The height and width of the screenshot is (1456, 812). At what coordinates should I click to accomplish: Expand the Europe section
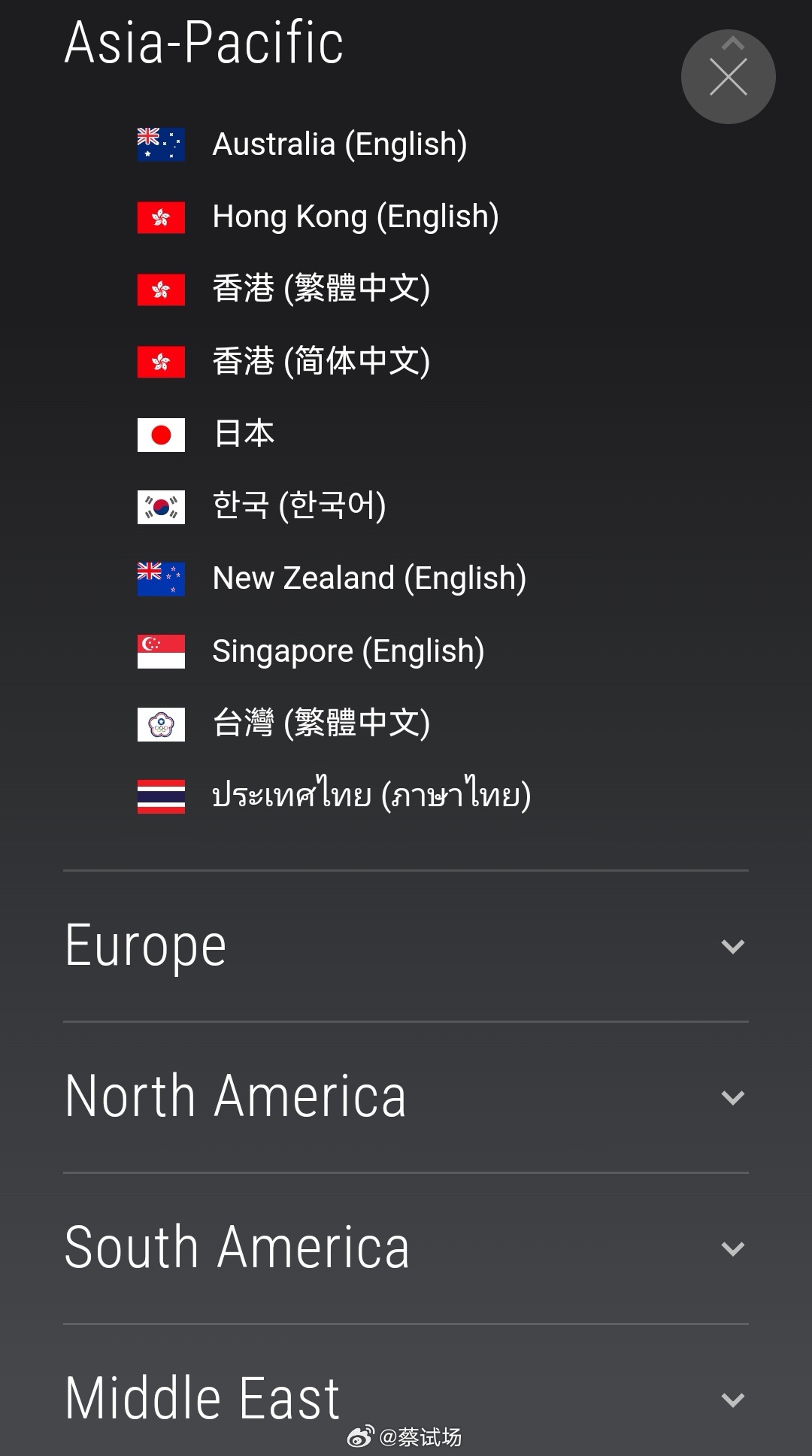coord(406,946)
